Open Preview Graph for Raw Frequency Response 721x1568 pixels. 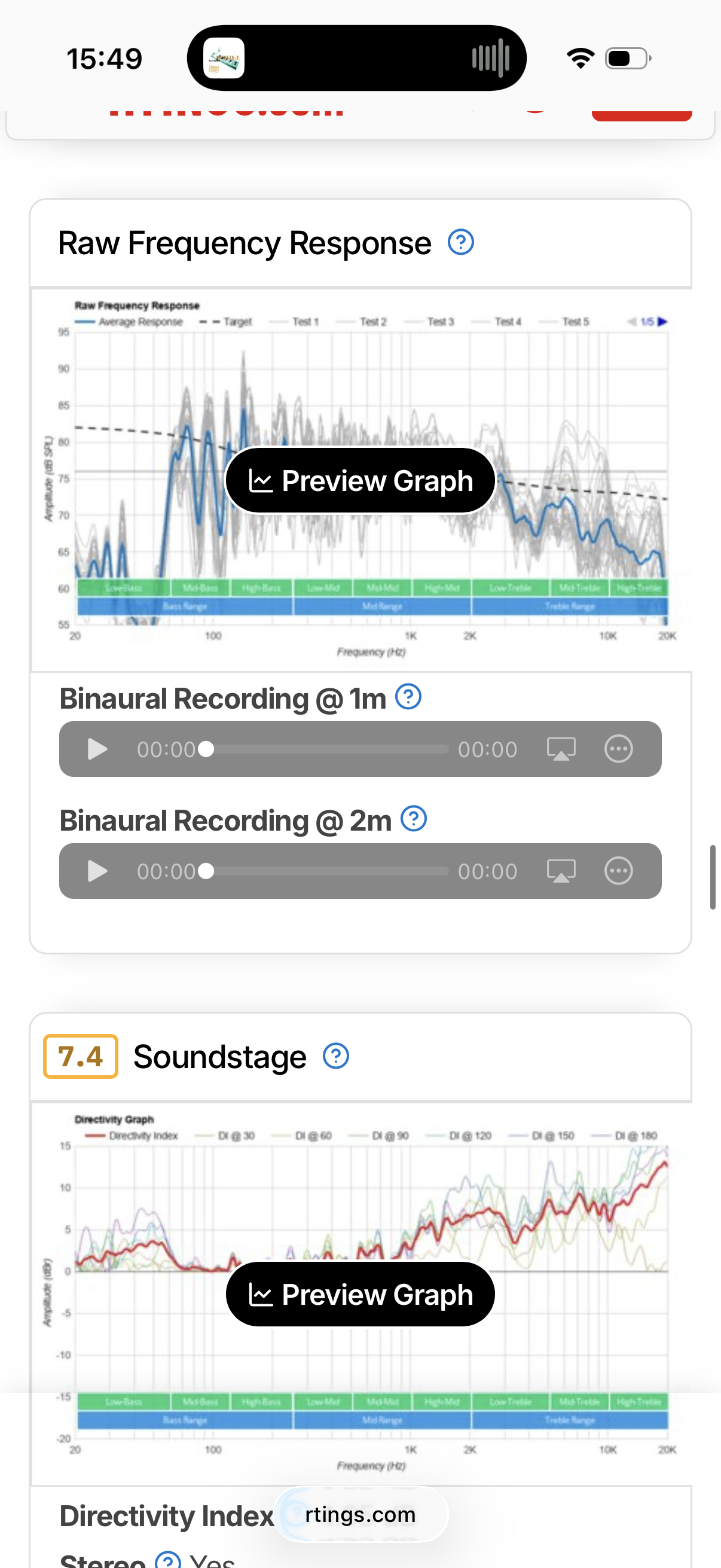click(x=360, y=481)
